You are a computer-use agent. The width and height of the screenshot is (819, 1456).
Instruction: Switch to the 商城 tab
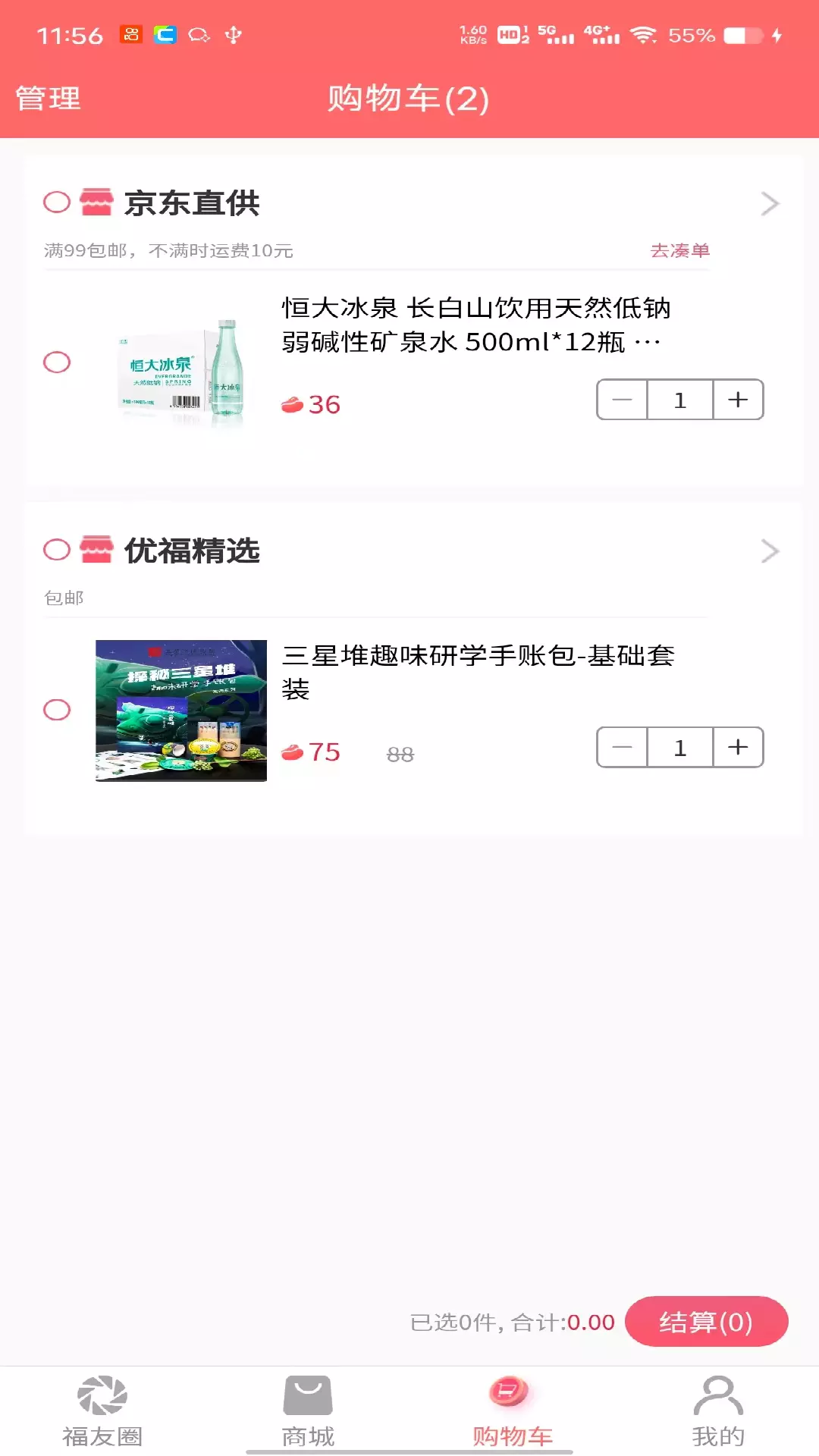307,1411
